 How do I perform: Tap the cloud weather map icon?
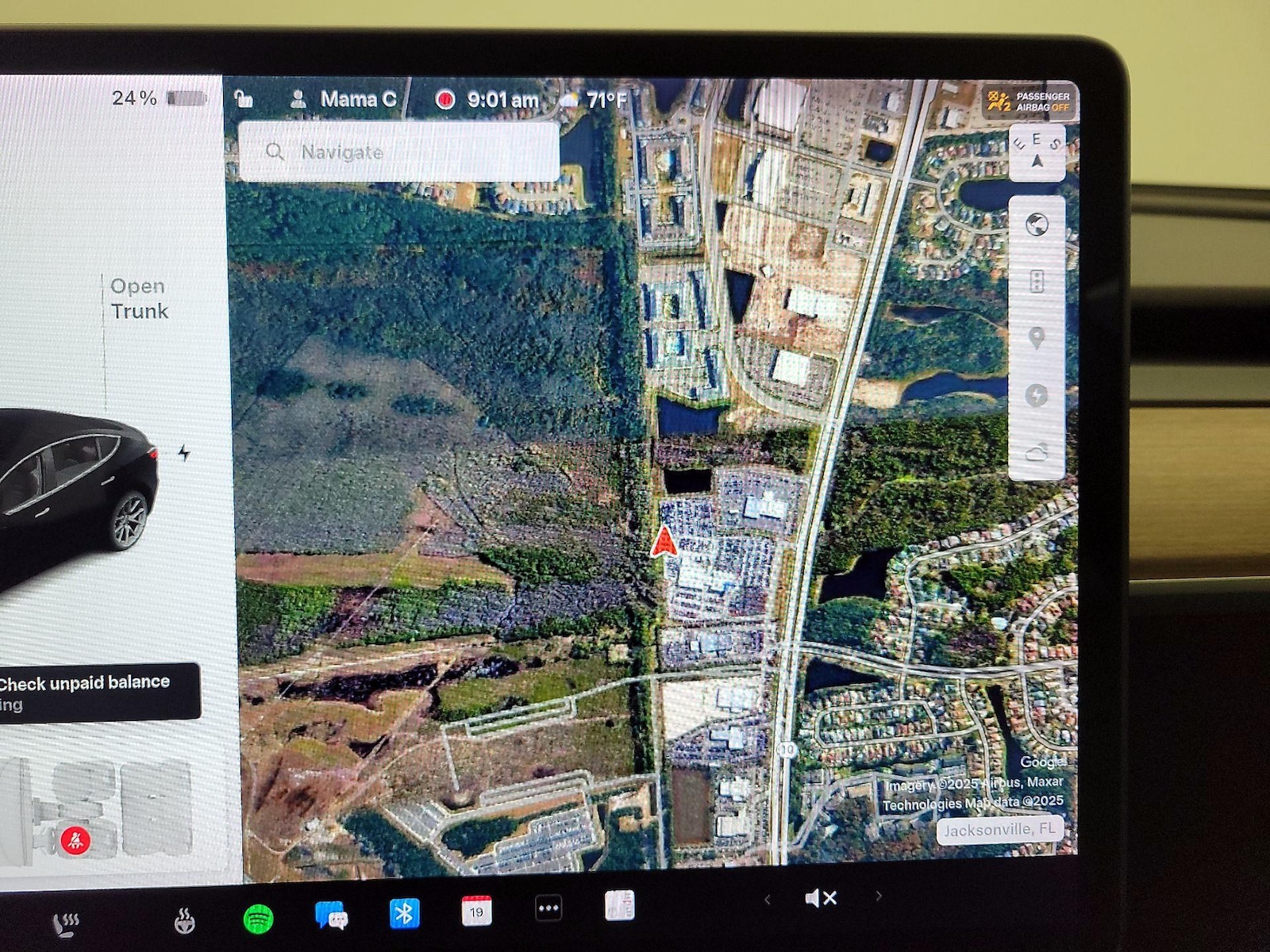pos(1036,452)
